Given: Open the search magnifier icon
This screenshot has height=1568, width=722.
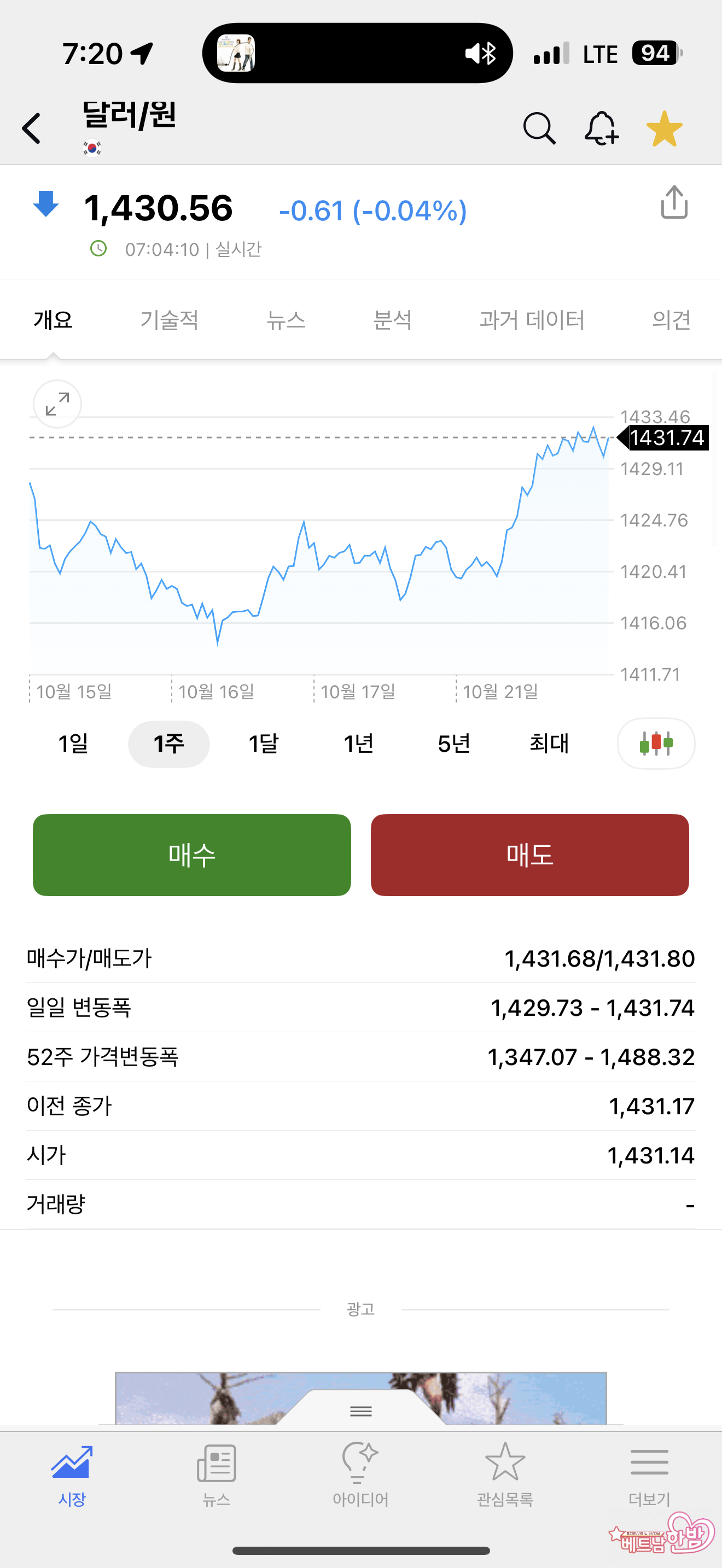Looking at the screenshot, I should point(539,128).
